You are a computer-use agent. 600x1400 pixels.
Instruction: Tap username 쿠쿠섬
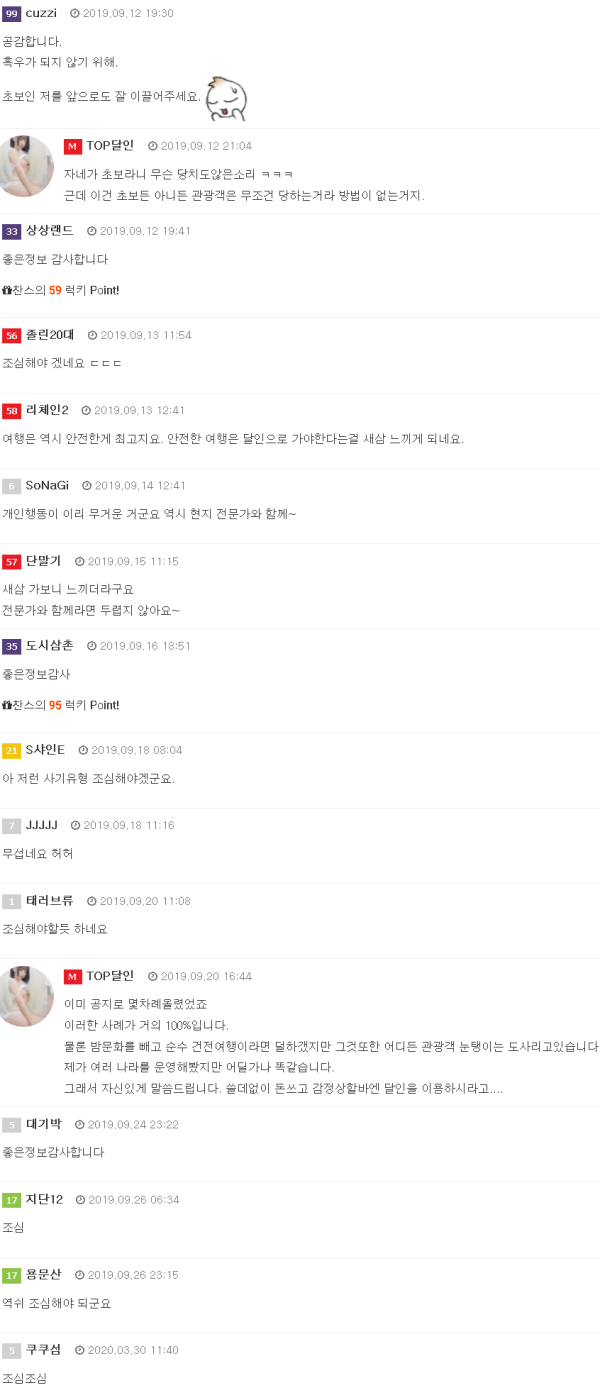(x=43, y=1350)
